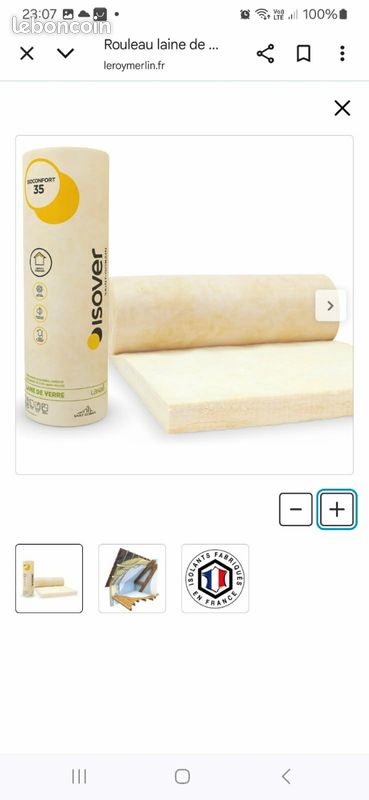The image size is (369, 800).
Task: Share this Leroy Merlin page
Action: point(265,54)
